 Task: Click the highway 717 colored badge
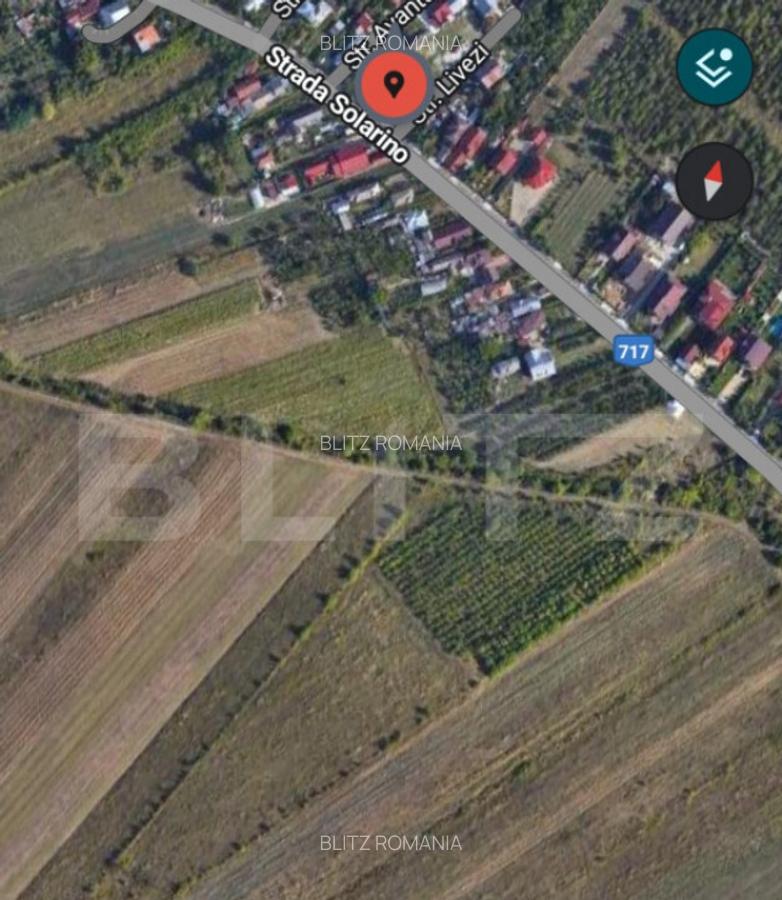coord(636,351)
